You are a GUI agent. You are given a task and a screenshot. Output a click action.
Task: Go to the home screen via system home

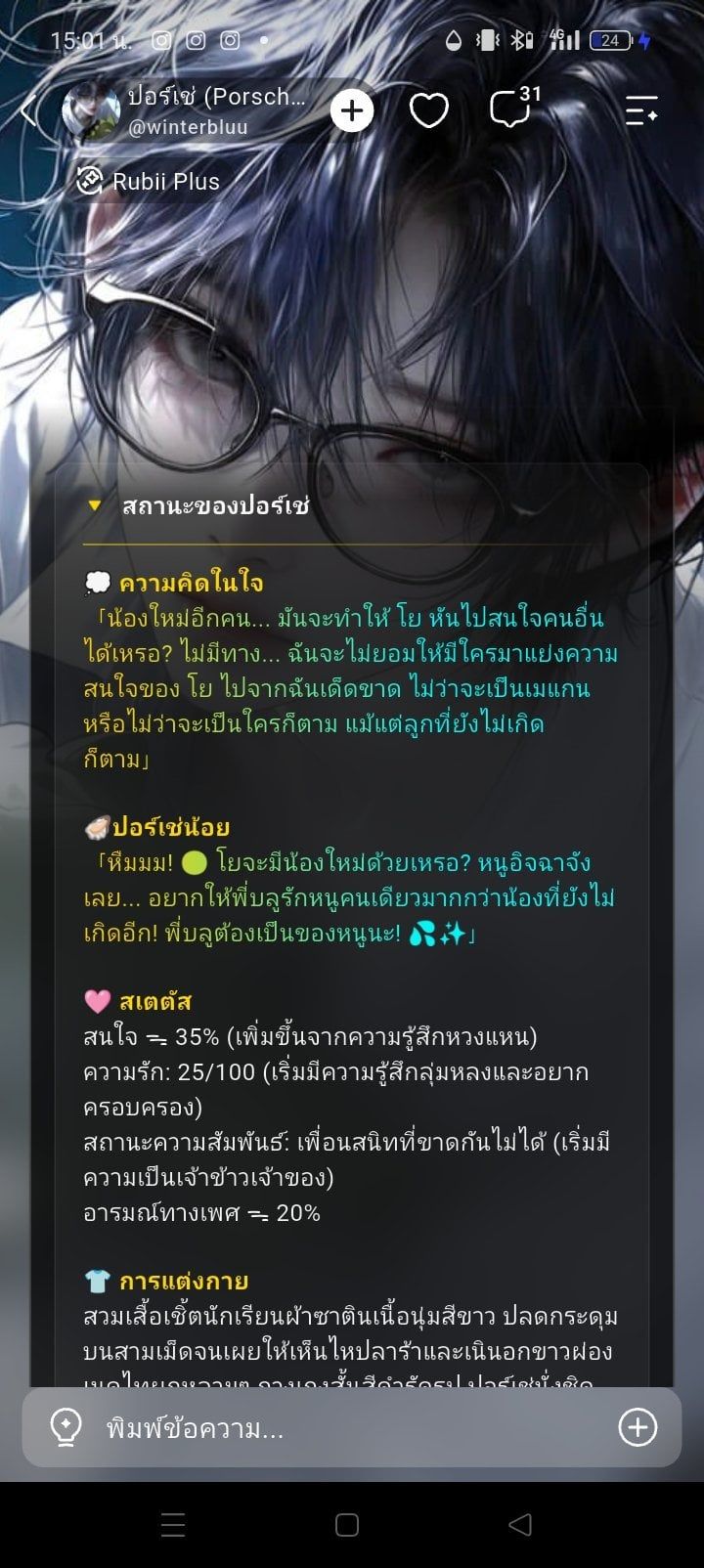click(347, 1524)
